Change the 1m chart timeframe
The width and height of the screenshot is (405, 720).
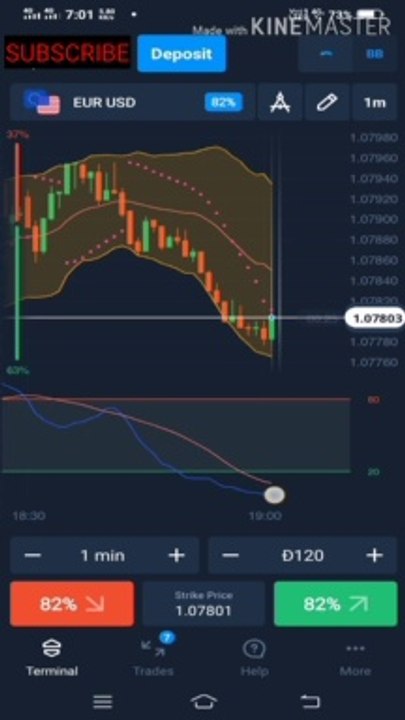[375, 102]
